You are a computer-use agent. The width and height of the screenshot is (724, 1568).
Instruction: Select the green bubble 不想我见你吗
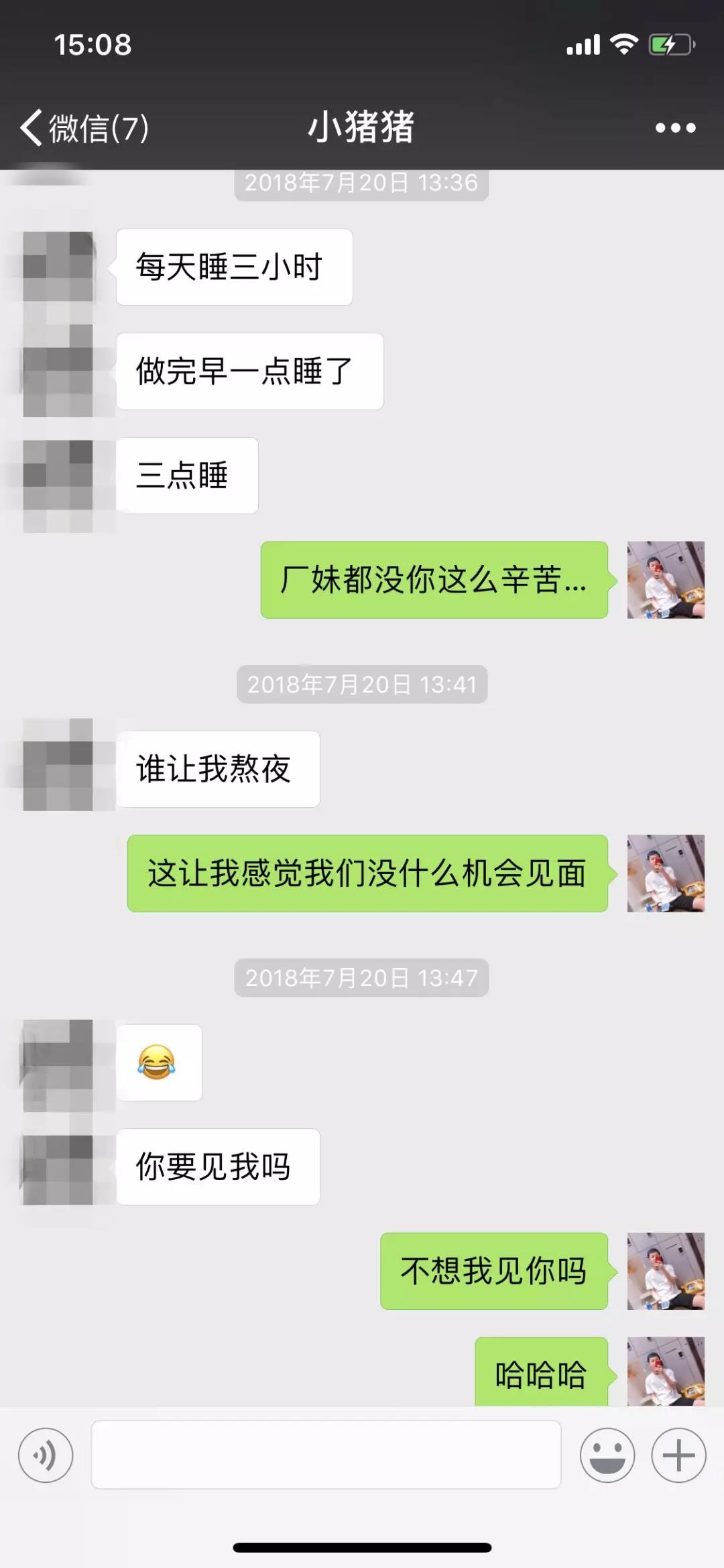point(494,1272)
